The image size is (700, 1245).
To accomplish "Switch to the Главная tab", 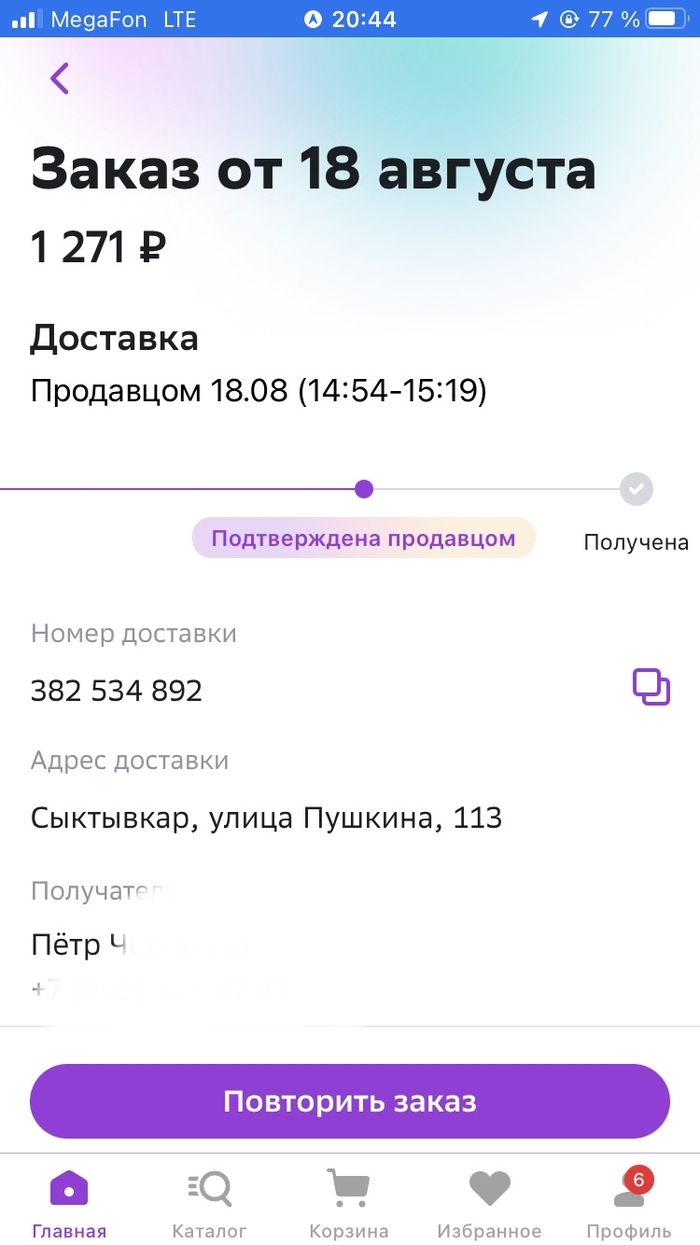I will point(68,1203).
